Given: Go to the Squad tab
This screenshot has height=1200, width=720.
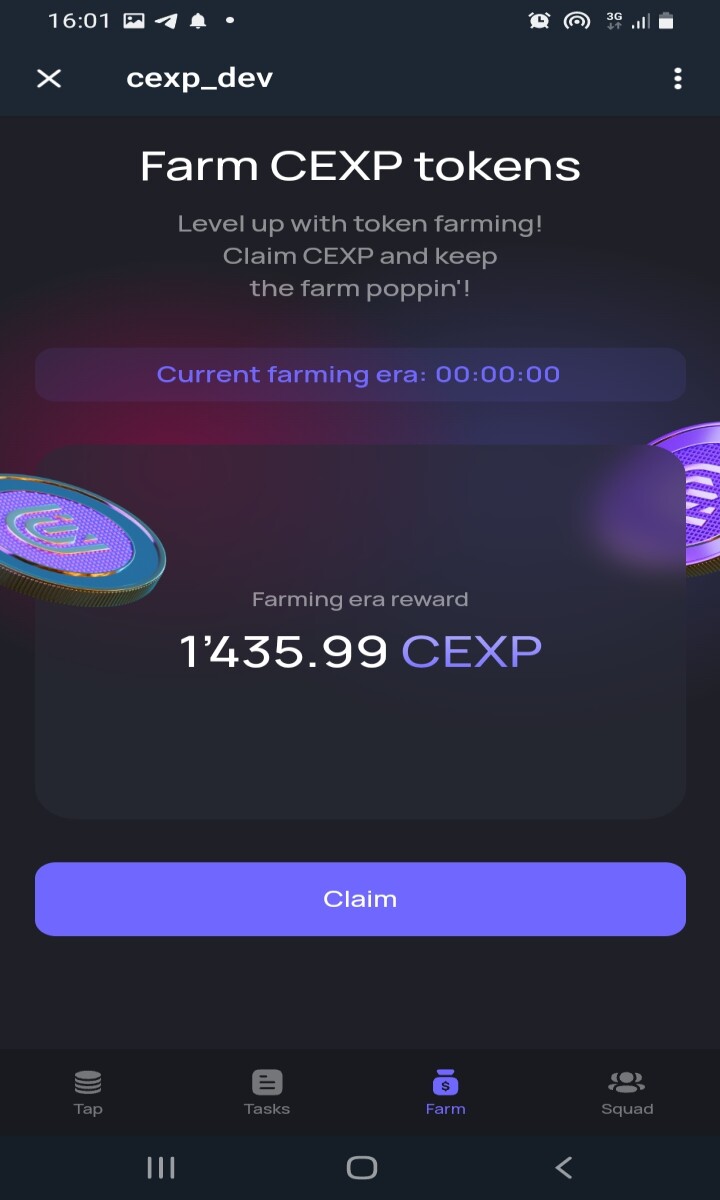Looking at the screenshot, I should pyautogui.click(x=627, y=1092).
